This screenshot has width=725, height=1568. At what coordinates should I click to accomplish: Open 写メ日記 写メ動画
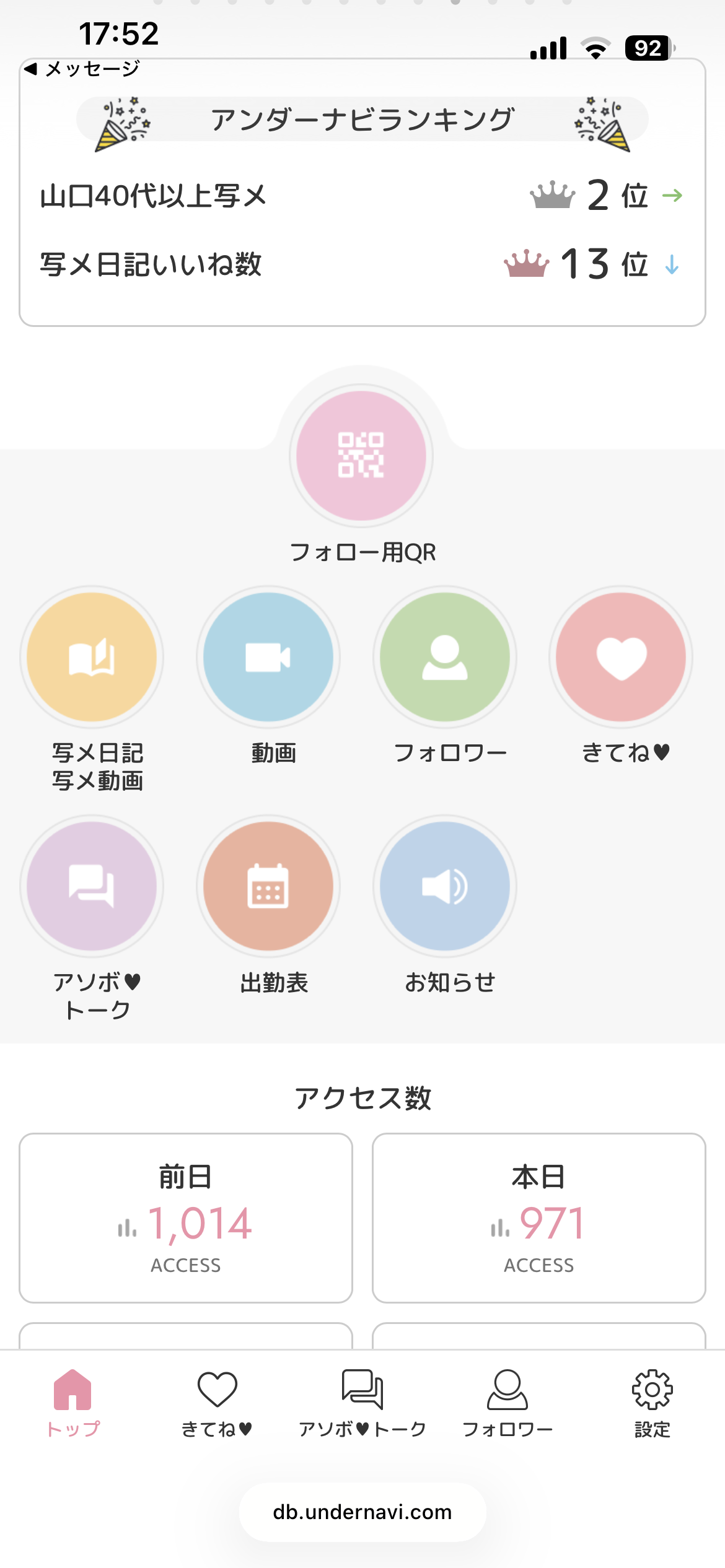(92, 657)
